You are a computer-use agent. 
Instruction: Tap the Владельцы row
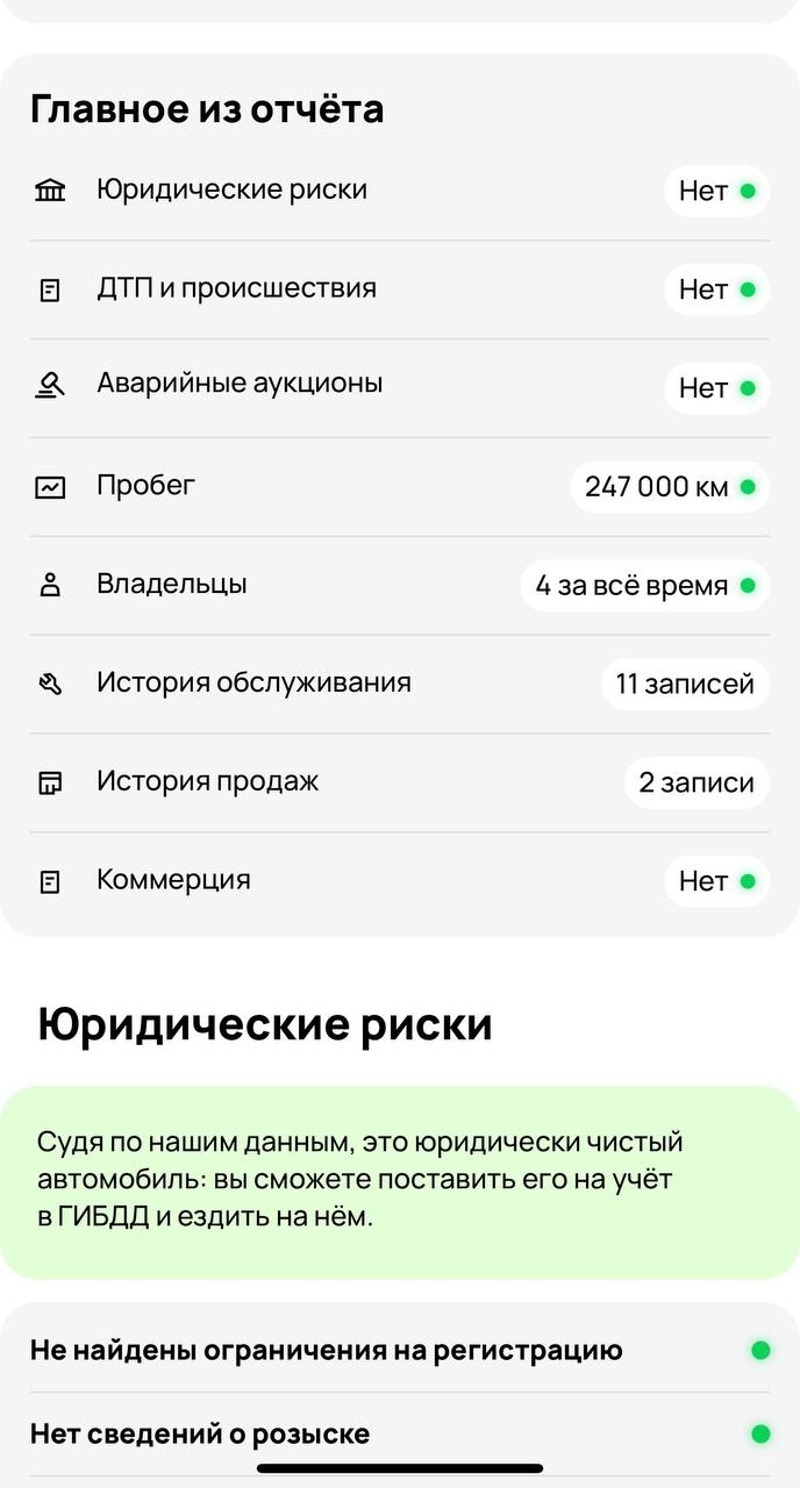tap(400, 585)
